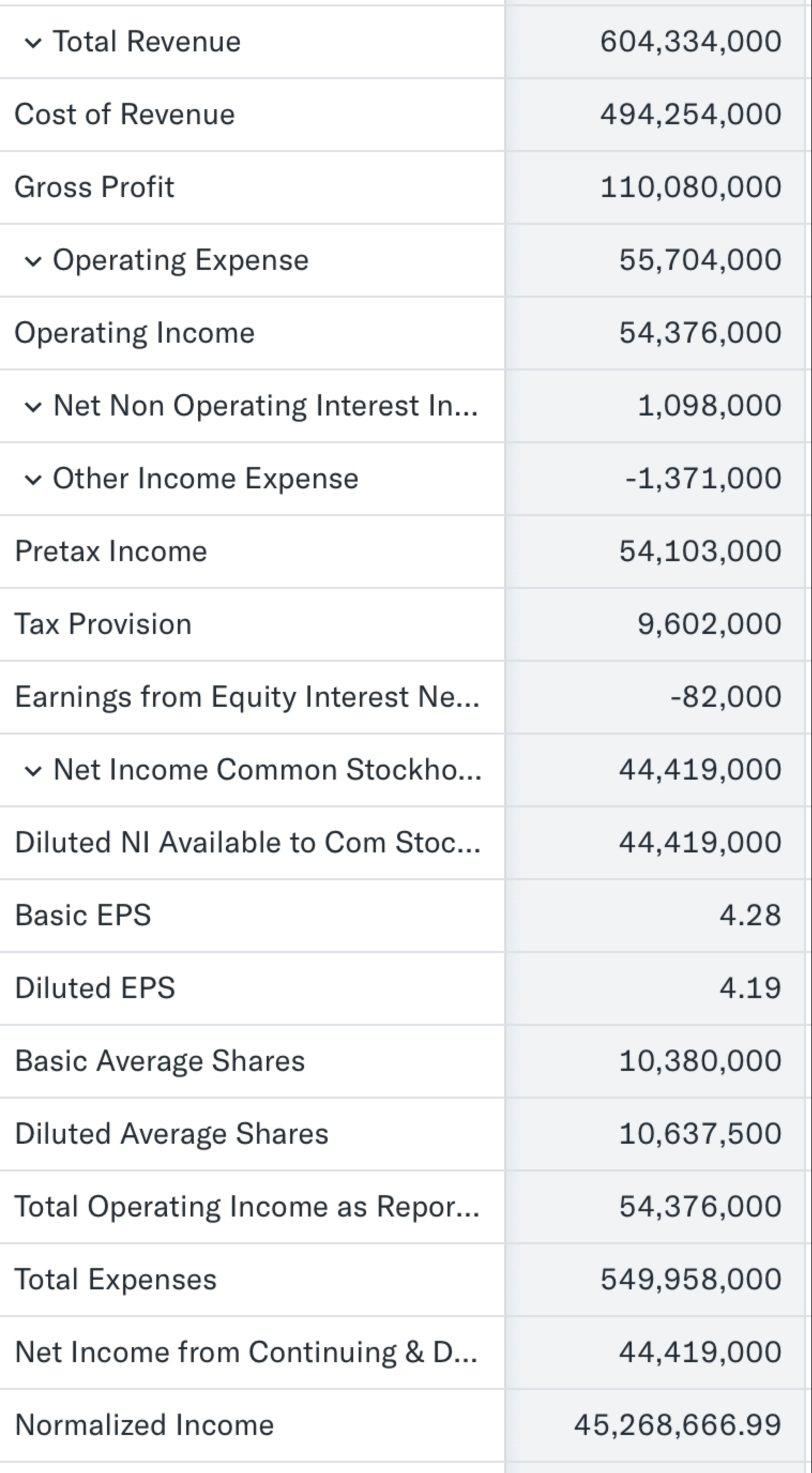
Task: Collapse the Total Revenue row
Action: click(33, 41)
